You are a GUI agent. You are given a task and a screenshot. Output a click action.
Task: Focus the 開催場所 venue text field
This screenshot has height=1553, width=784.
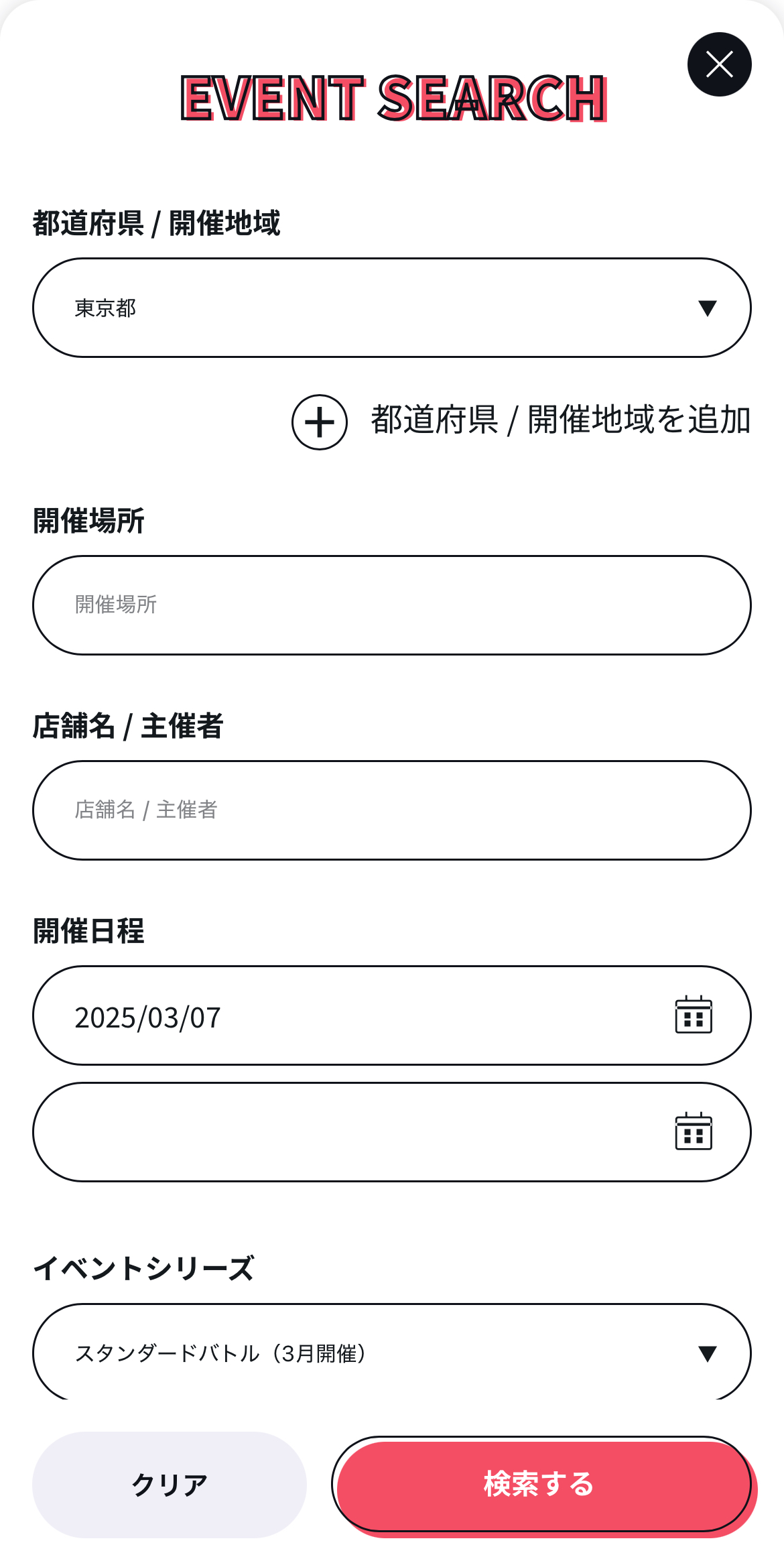392,605
